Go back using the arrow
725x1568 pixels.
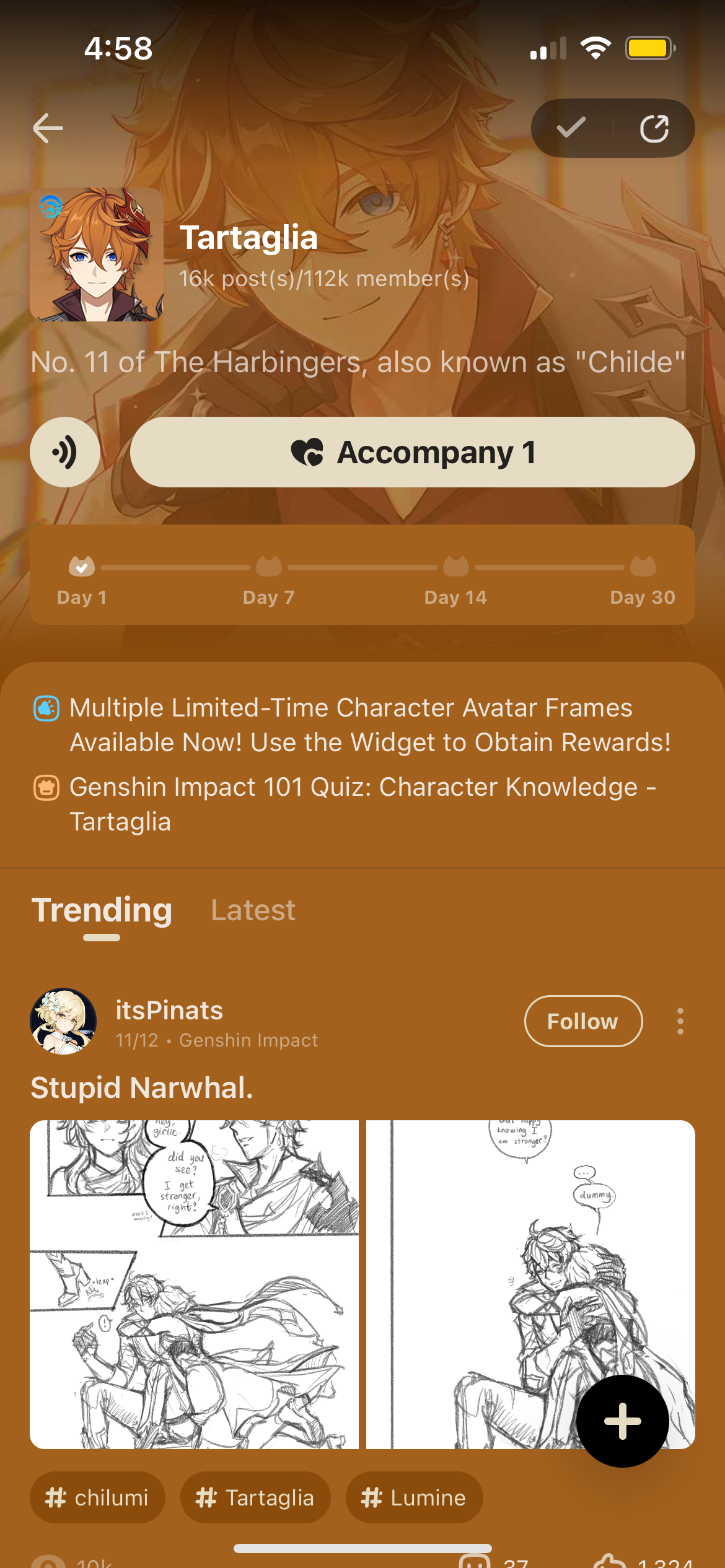[48, 128]
